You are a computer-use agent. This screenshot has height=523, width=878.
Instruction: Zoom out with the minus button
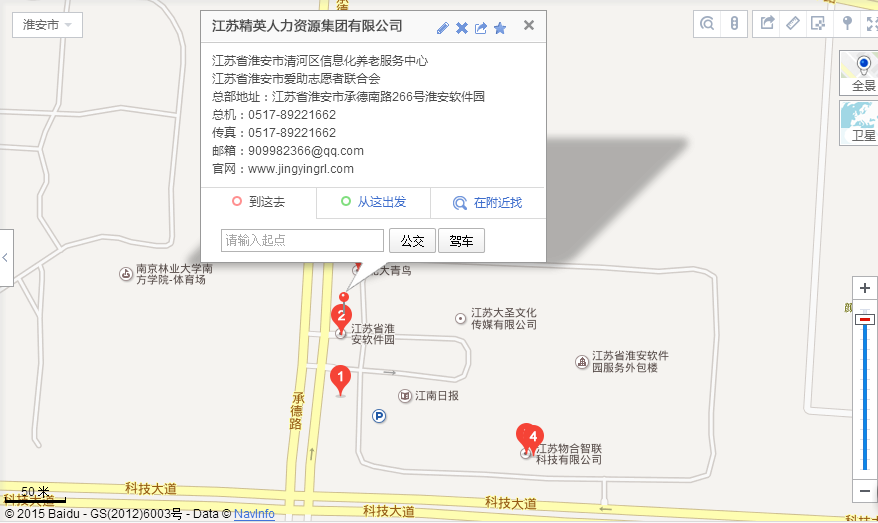click(x=865, y=491)
